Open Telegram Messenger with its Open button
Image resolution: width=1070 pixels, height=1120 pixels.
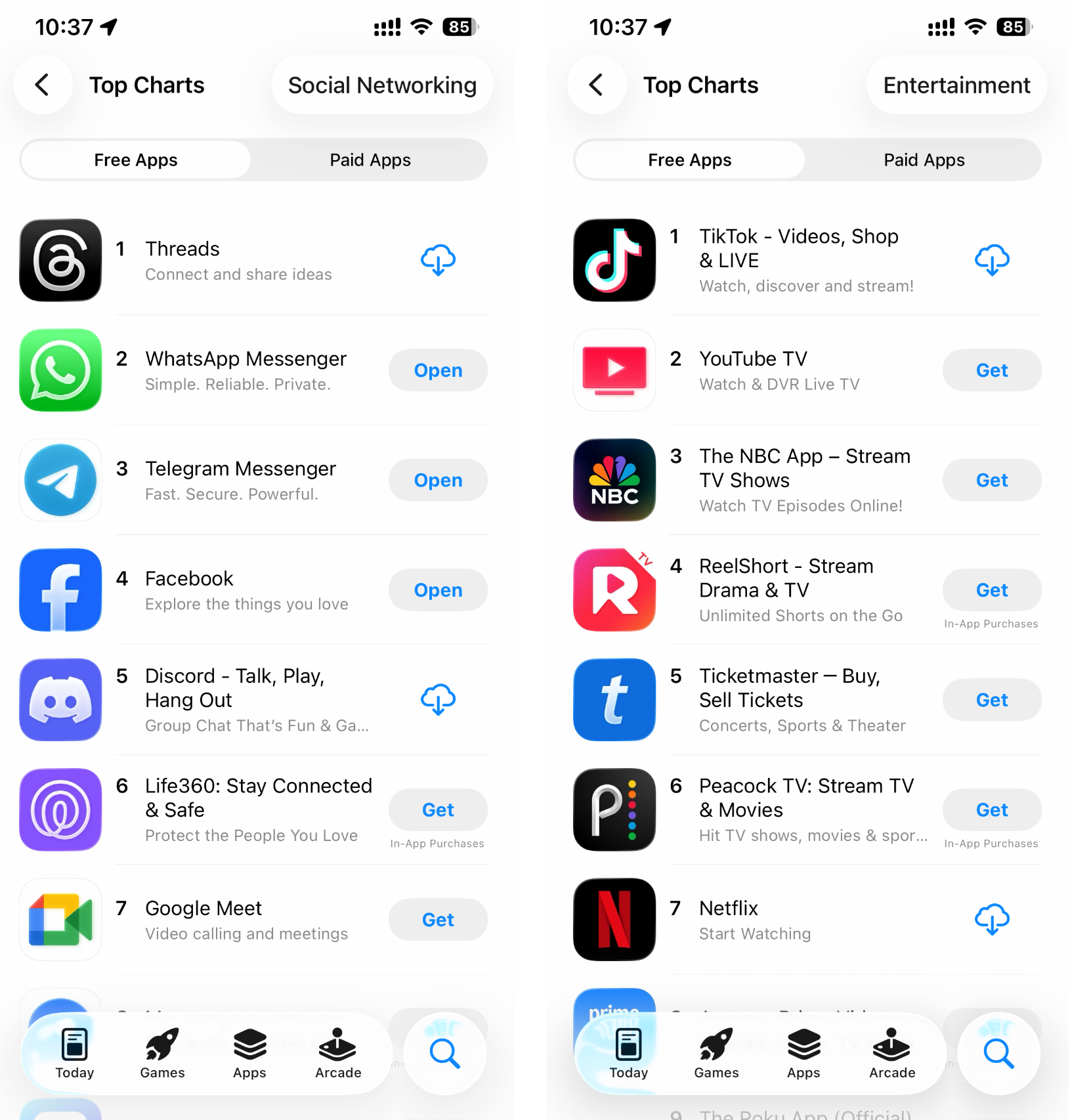438,480
